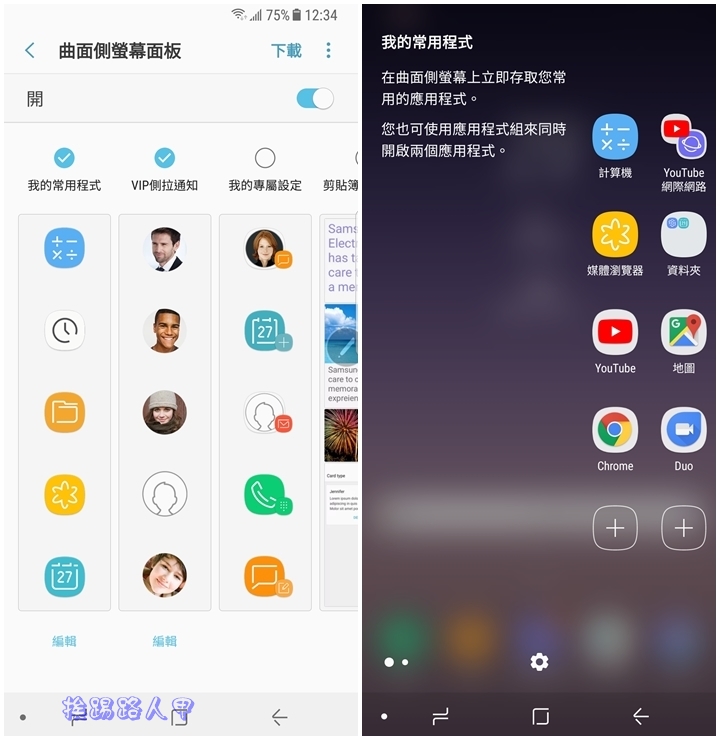
Task: Turn off the 開 switch
Action: tap(315, 99)
